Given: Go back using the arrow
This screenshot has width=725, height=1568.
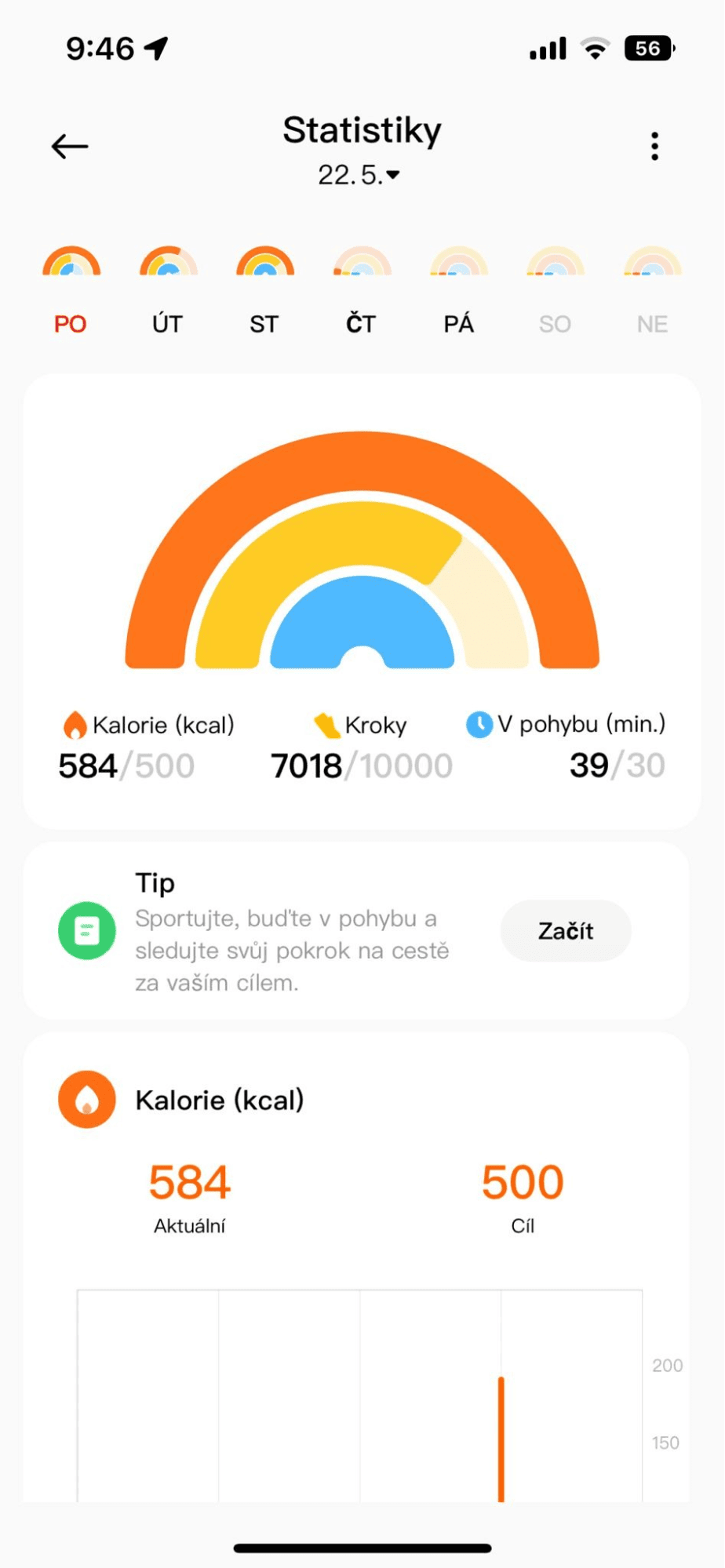Looking at the screenshot, I should click(70, 147).
